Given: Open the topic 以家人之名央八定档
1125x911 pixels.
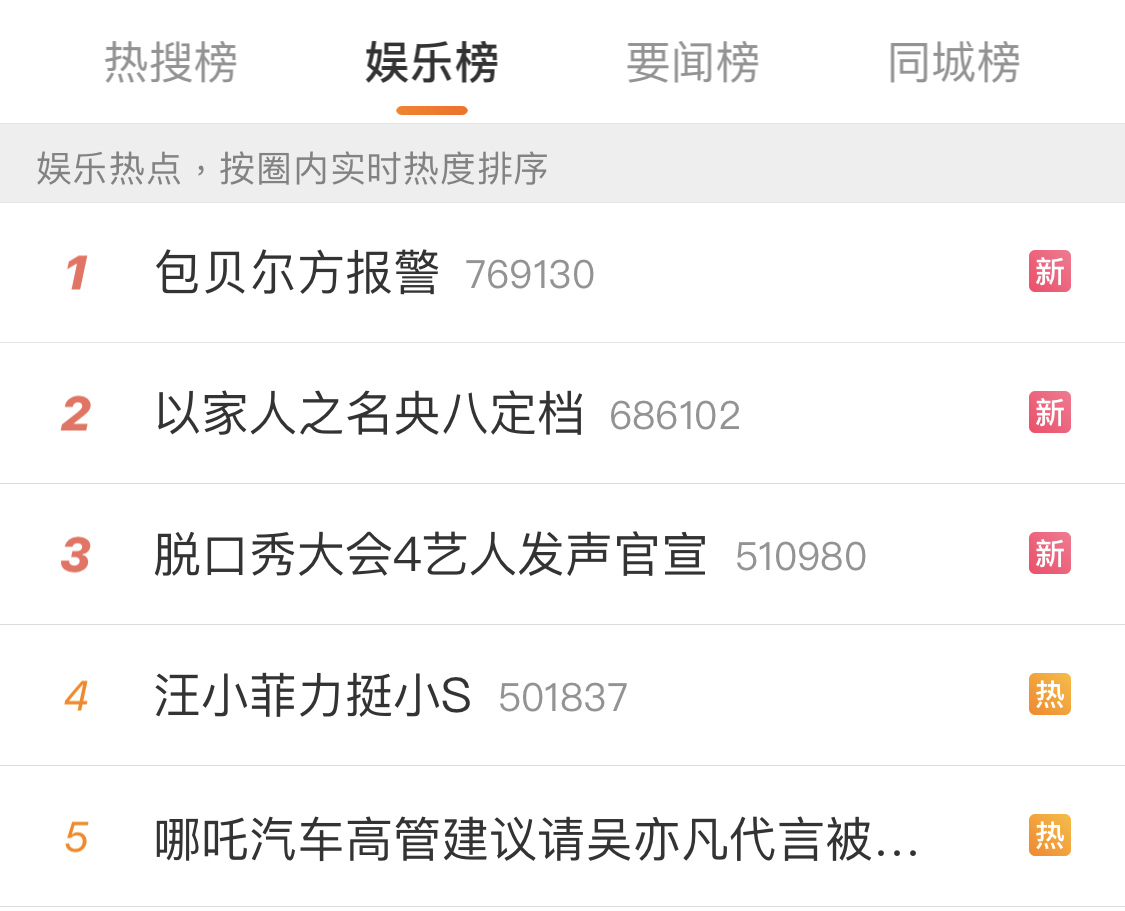Looking at the screenshot, I should click(369, 414).
